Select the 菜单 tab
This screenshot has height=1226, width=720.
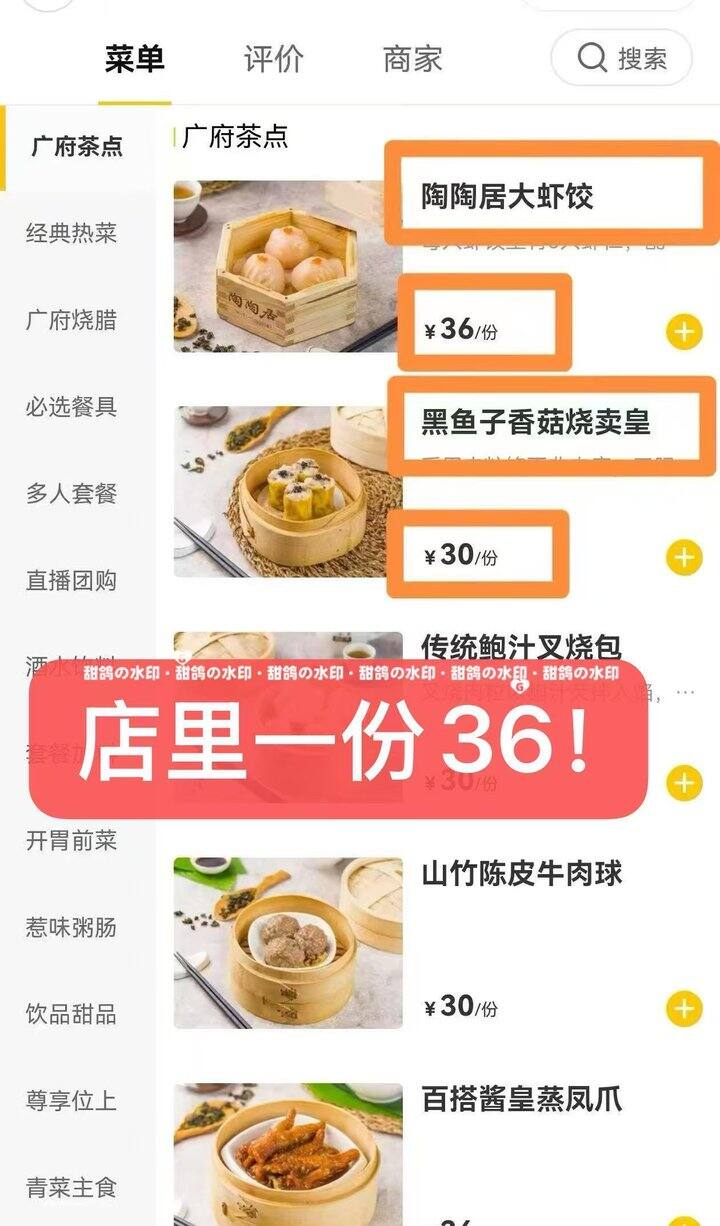[135, 59]
